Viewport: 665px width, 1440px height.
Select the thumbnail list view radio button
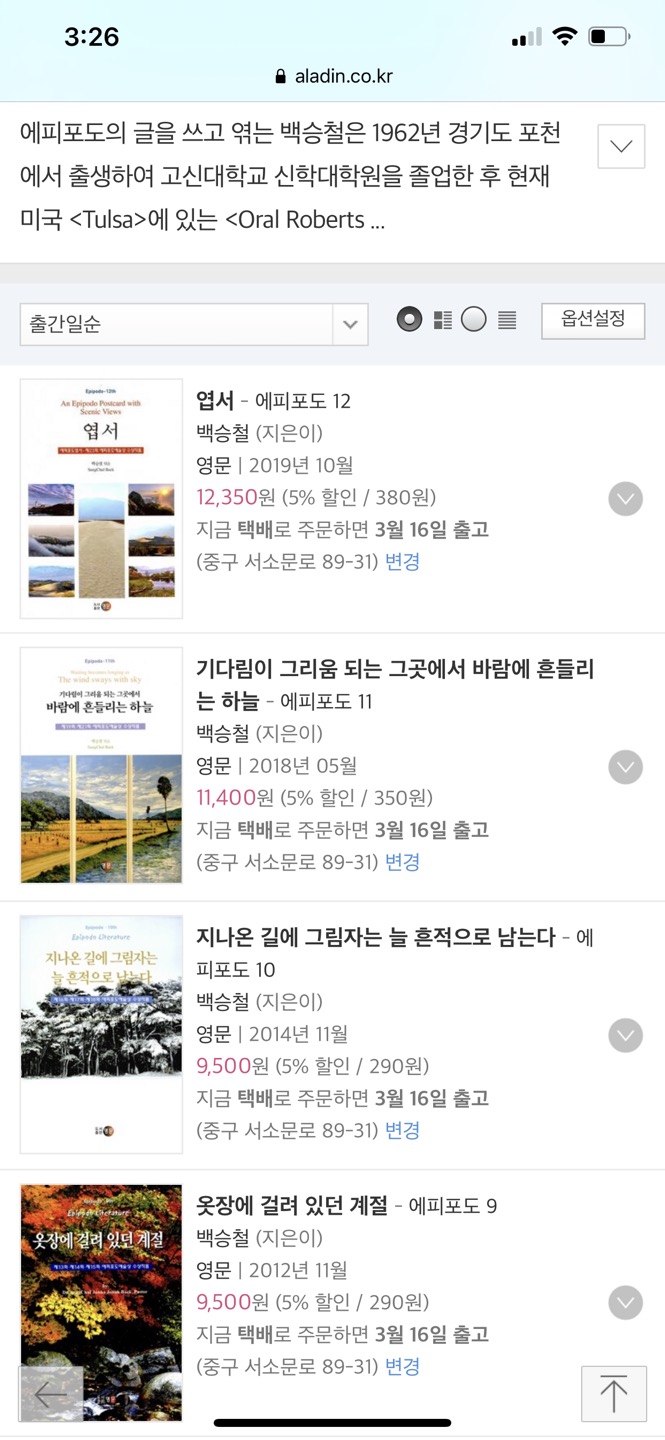(409, 319)
